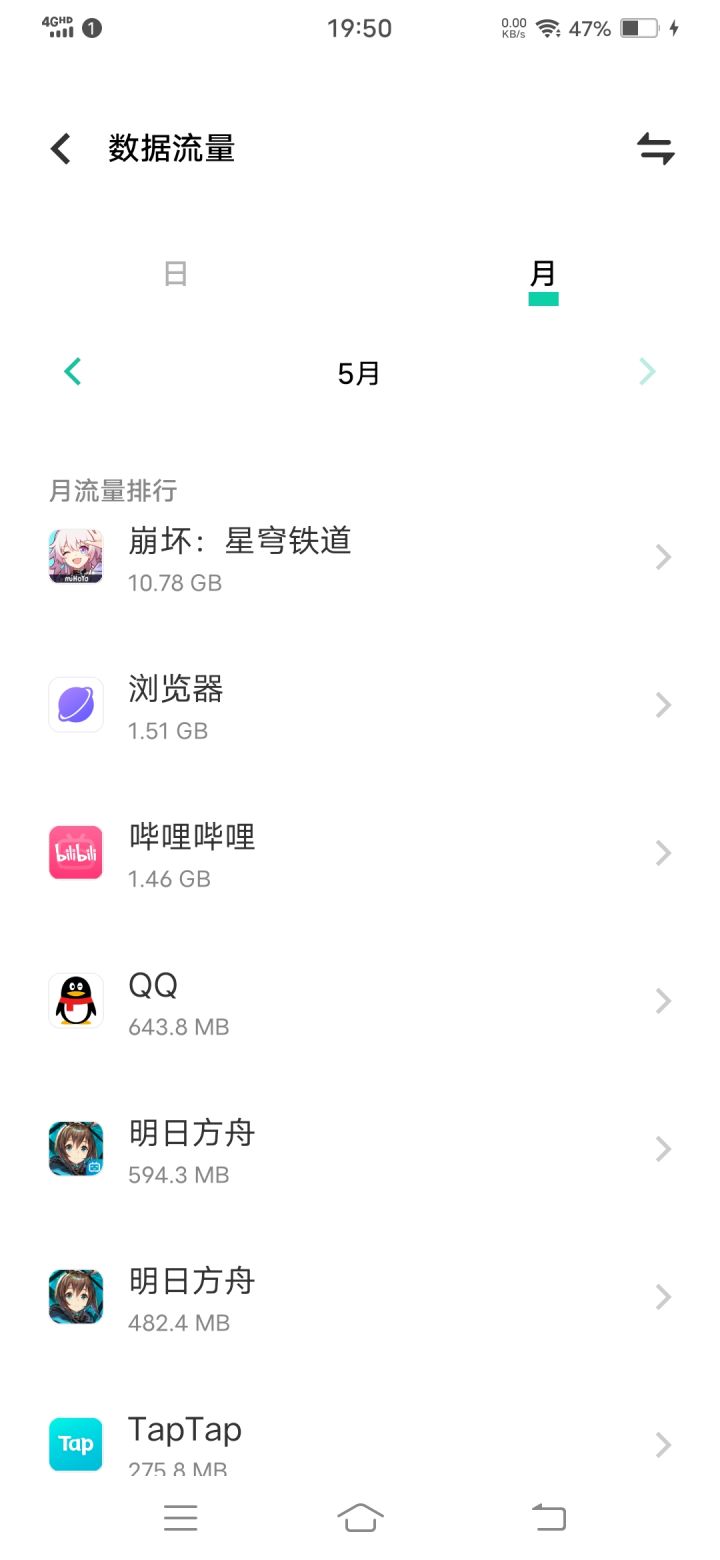Tap the swap arrows icon in the top bar
This screenshot has height=1560, width=720.
click(656, 149)
